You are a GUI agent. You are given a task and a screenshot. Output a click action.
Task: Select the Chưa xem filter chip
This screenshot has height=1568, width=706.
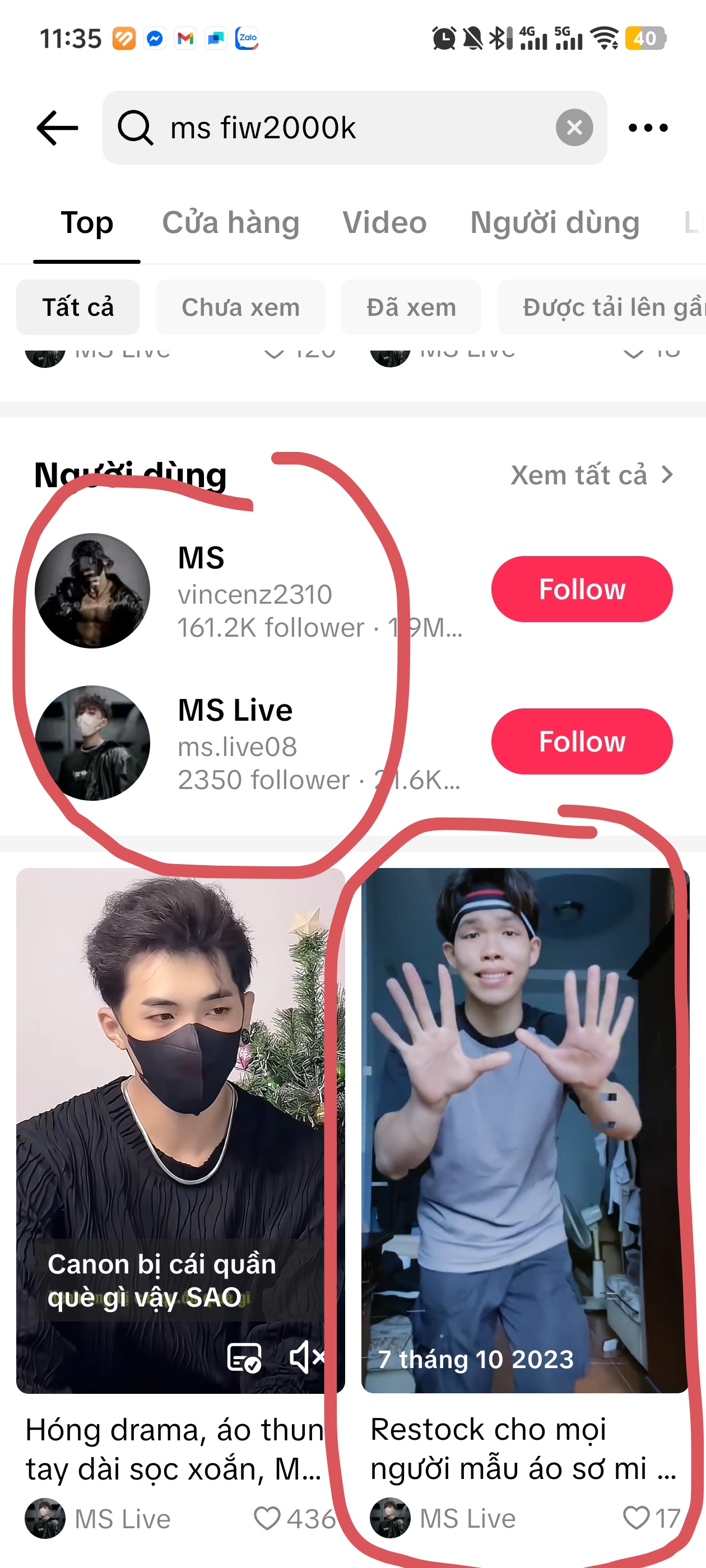coord(240,307)
